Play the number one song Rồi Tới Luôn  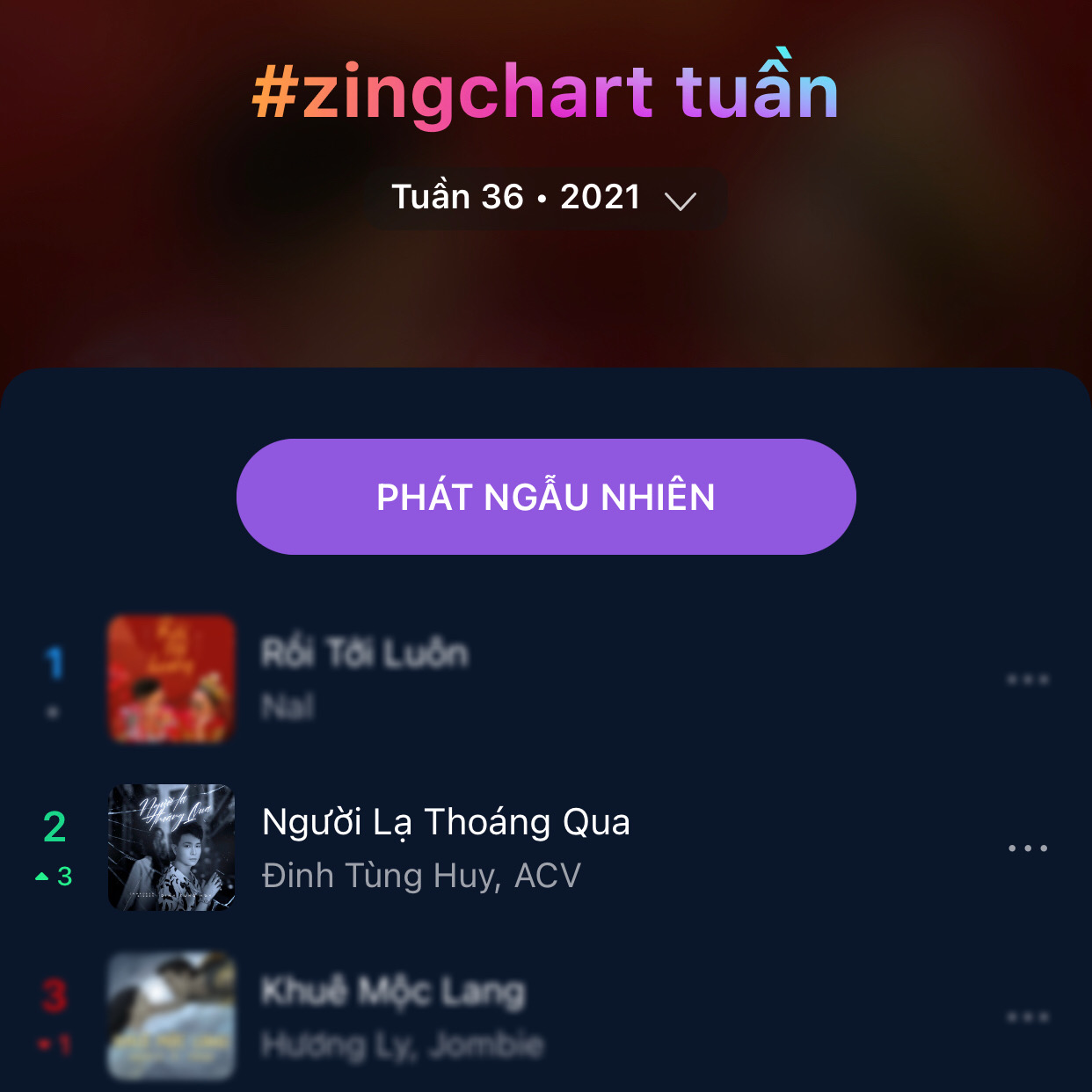365,654
